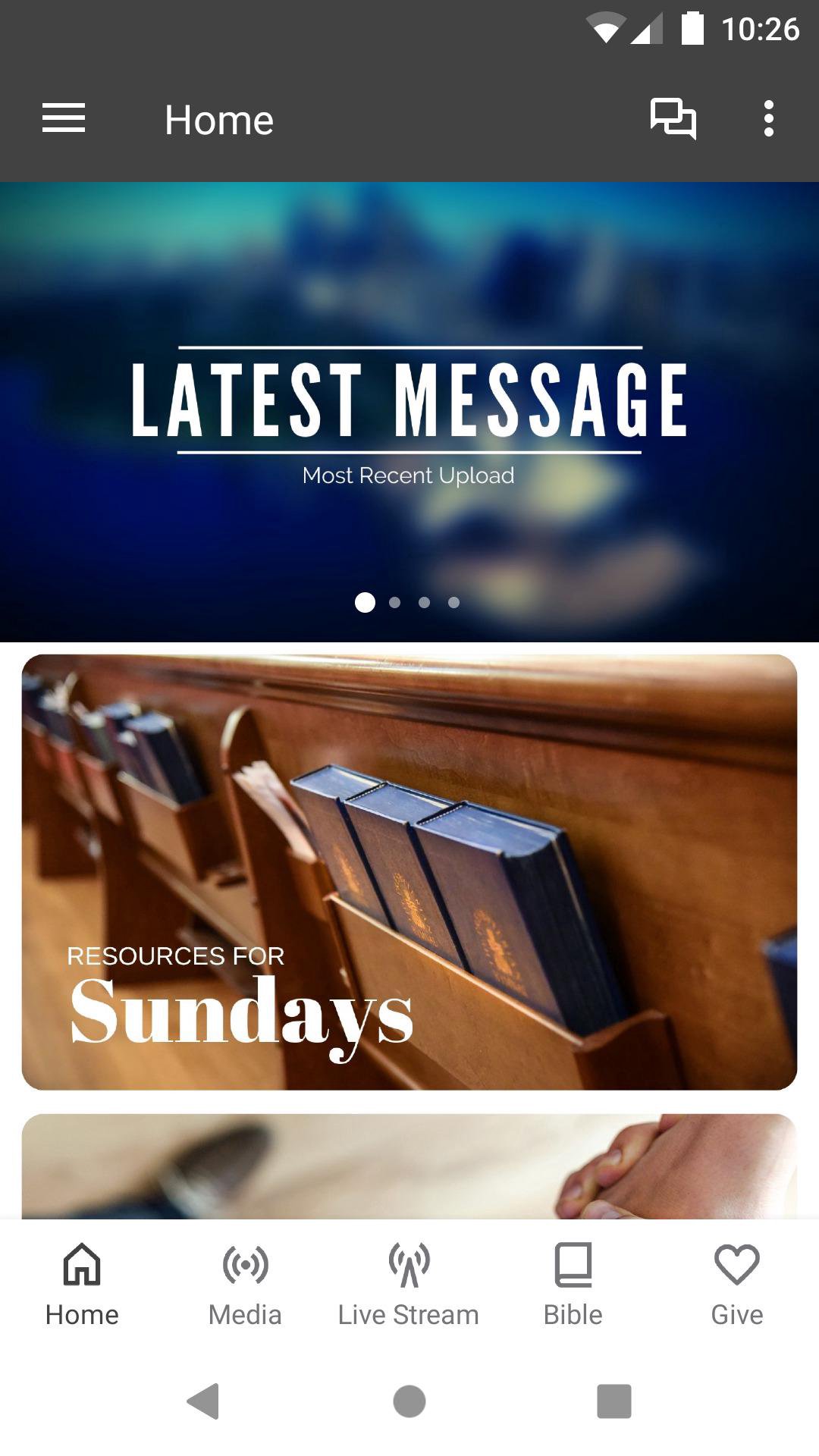The image size is (819, 1456).
Task: Switch to the Bible tab
Action: [573, 1282]
